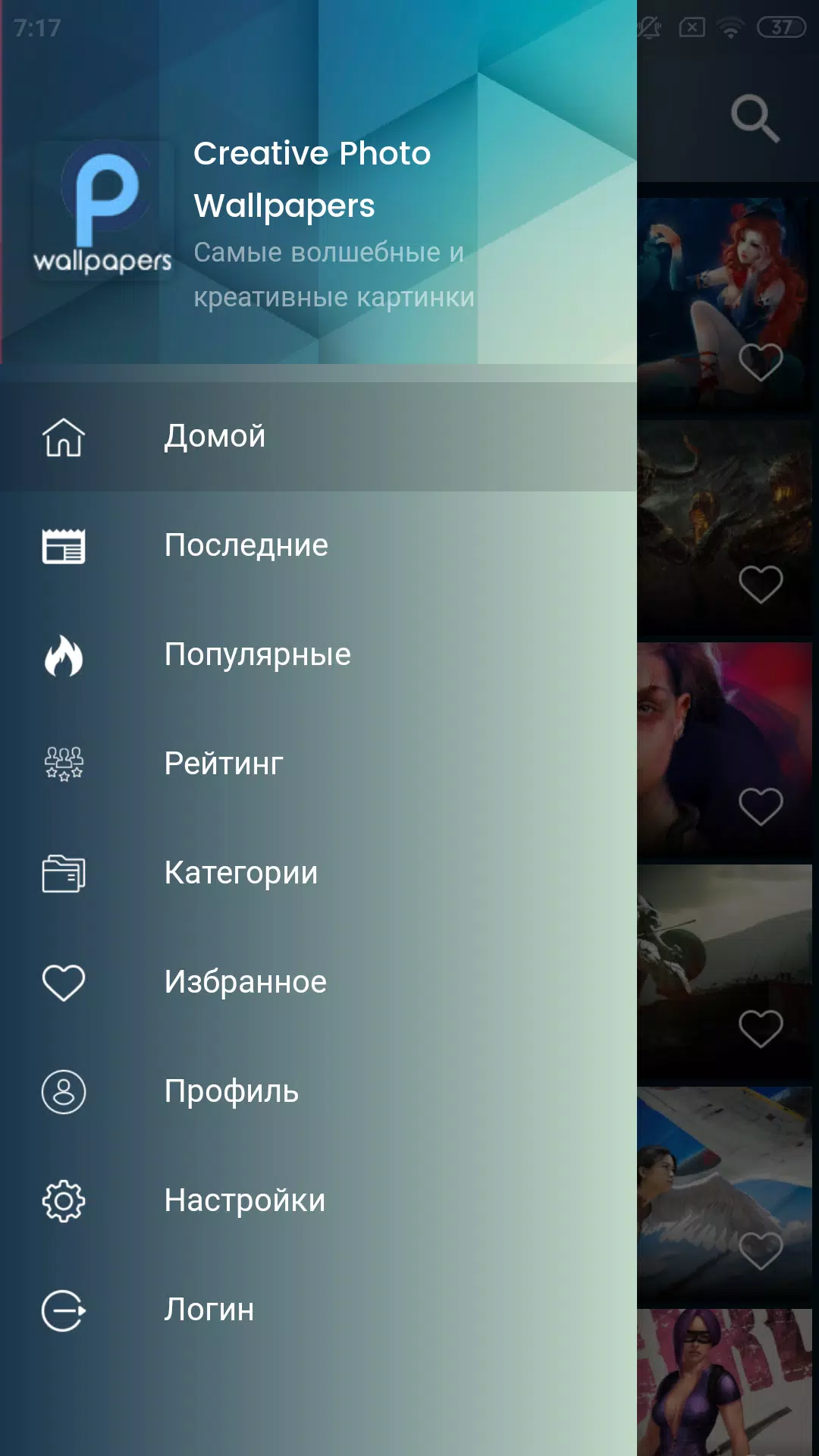Screen dimensions: 819x1456
Task: Like the winged woman wallpaper
Action: (761, 1250)
